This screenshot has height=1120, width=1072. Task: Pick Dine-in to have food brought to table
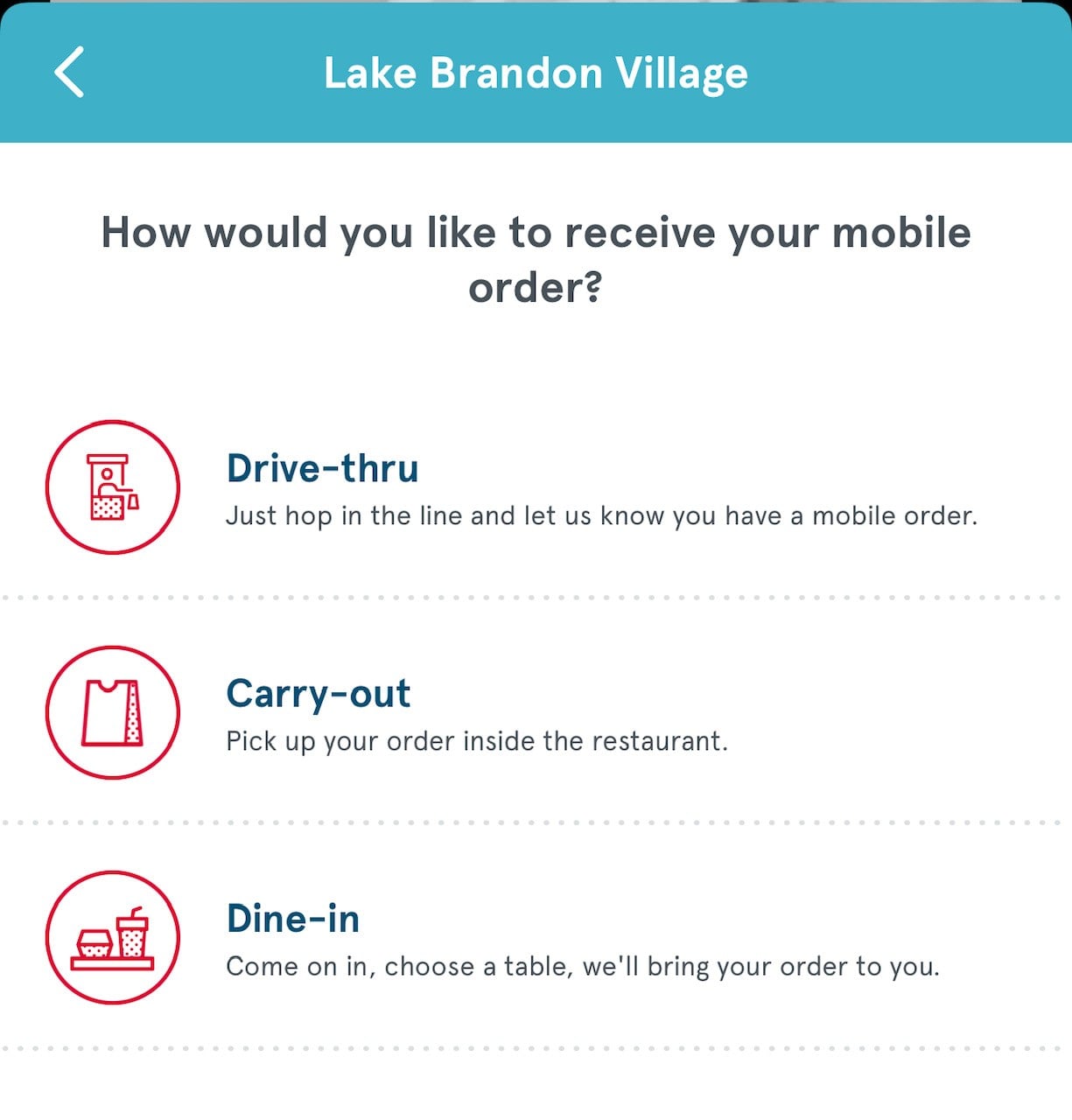pyautogui.click(x=293, y=920)
